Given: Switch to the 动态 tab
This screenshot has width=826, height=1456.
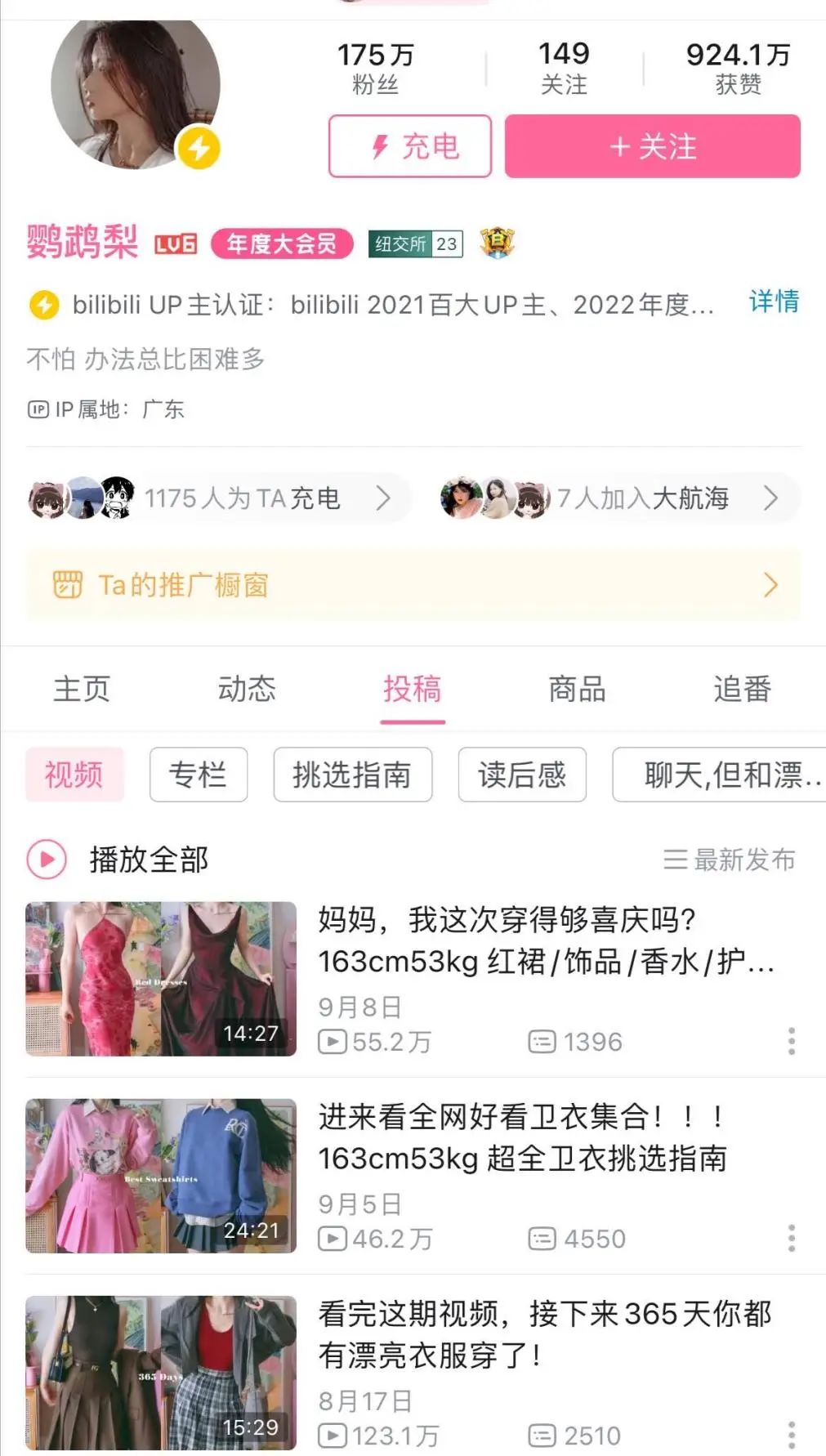Looking at the screenshot, I should point(247,689).
